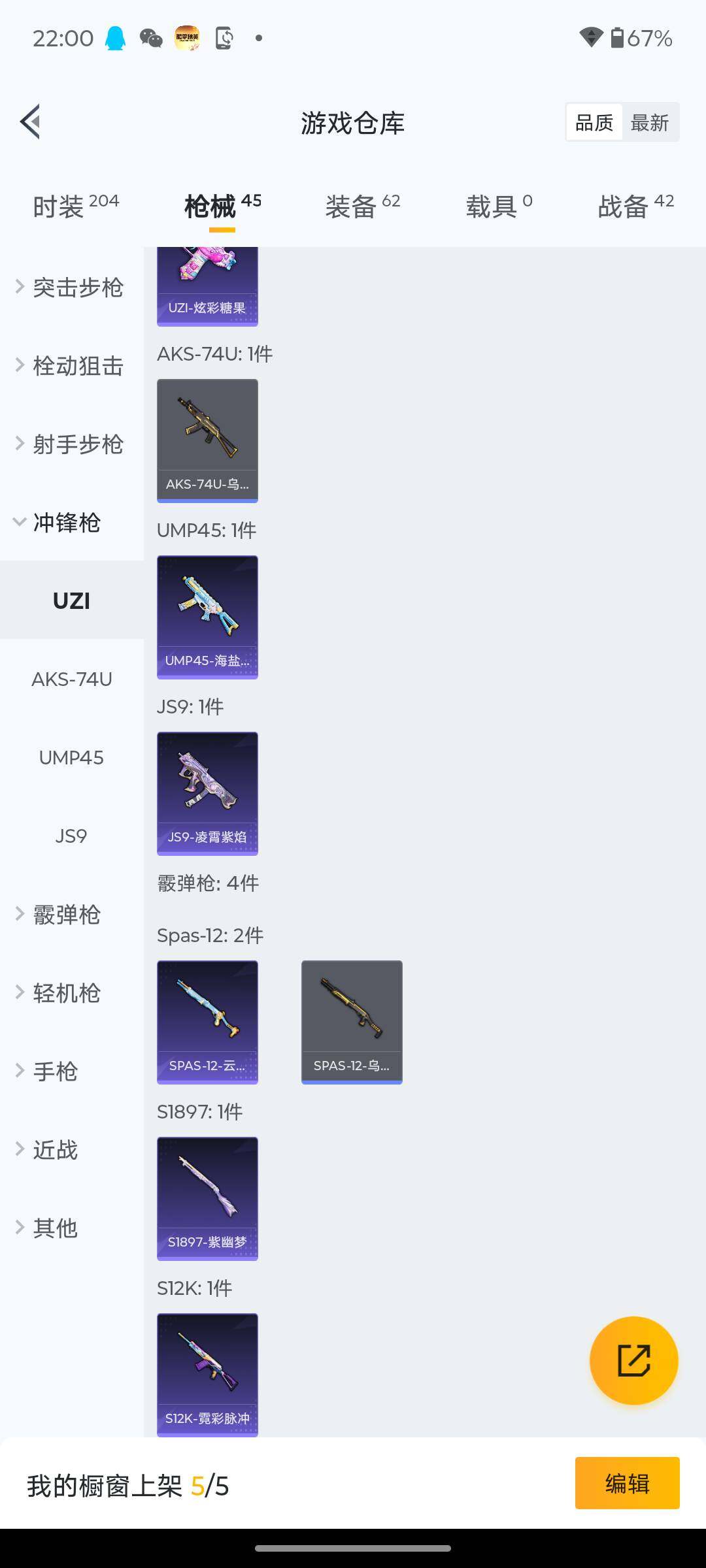Go back from the 游戏仓库 page
The height and width of the screenshot is (1568, 706).
tap(31, 122)
